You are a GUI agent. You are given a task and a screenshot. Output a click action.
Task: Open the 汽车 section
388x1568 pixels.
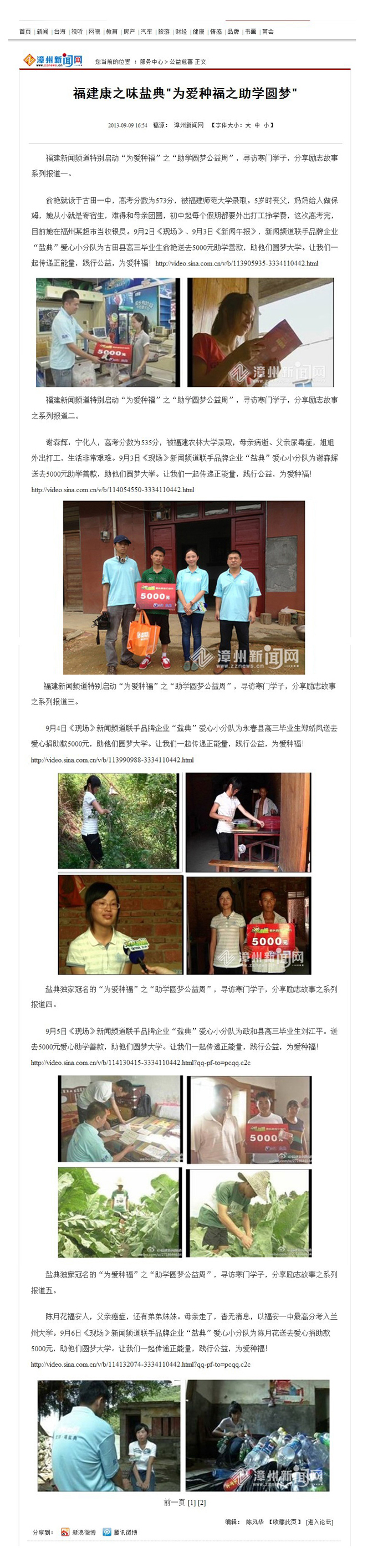click(147, 32)
